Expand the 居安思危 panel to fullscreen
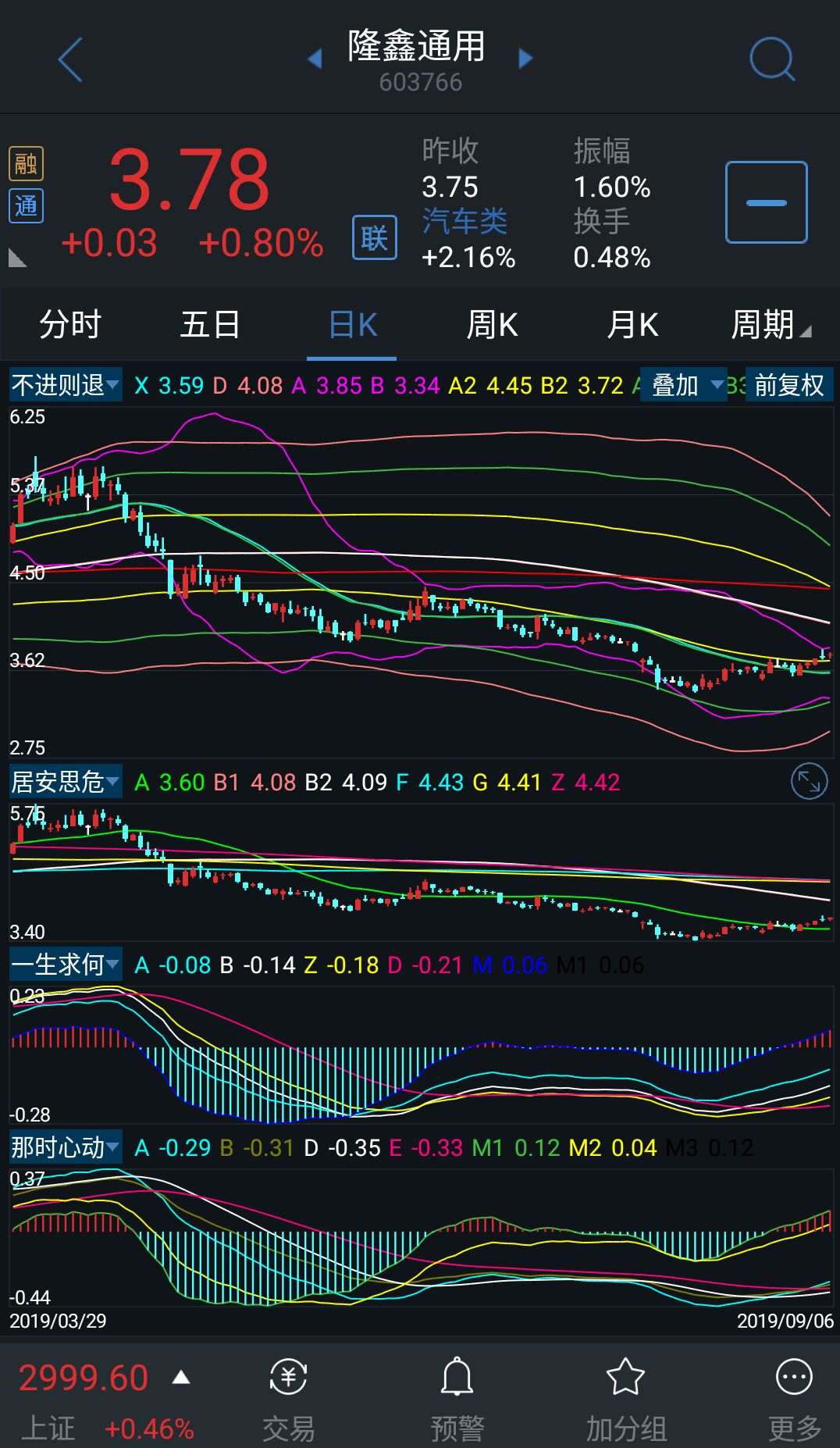Image resolution: width=840 pixels, height=1448 pixels. (809, 780)
